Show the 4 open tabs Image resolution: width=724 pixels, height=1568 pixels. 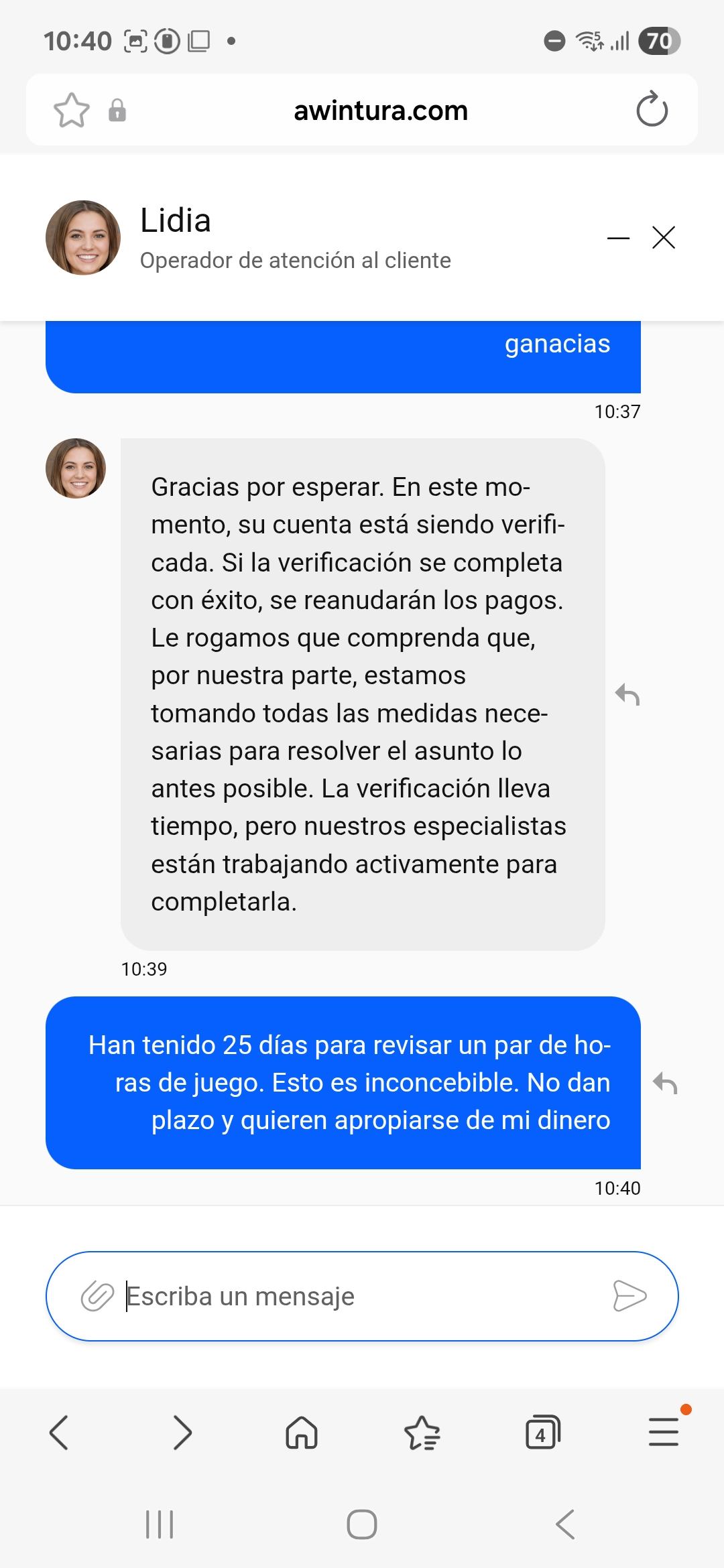[x=542, y=1433]
